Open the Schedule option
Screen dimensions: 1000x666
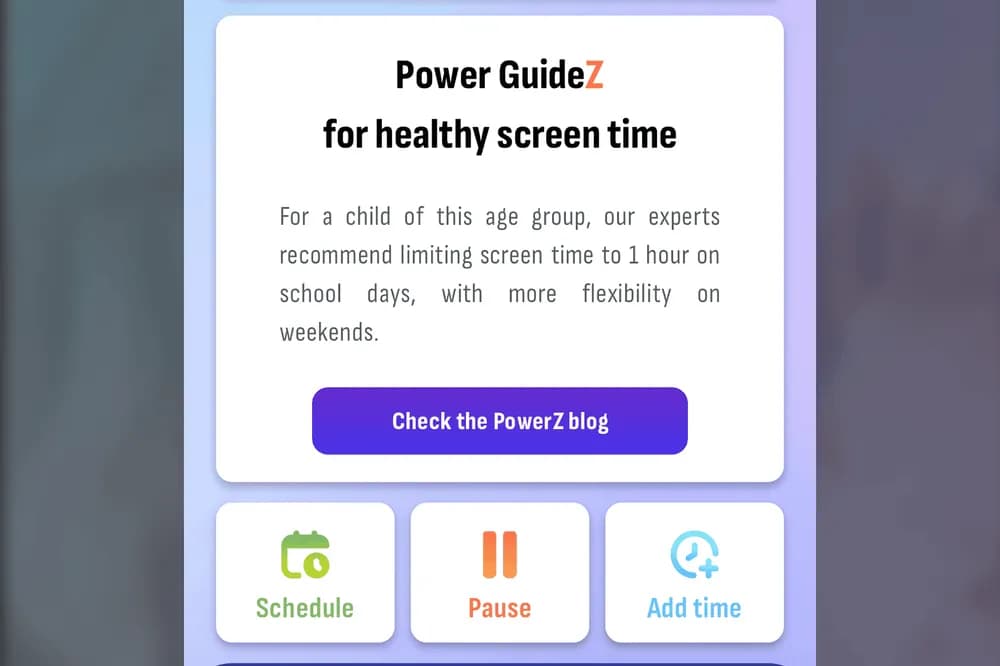point(305,572)
